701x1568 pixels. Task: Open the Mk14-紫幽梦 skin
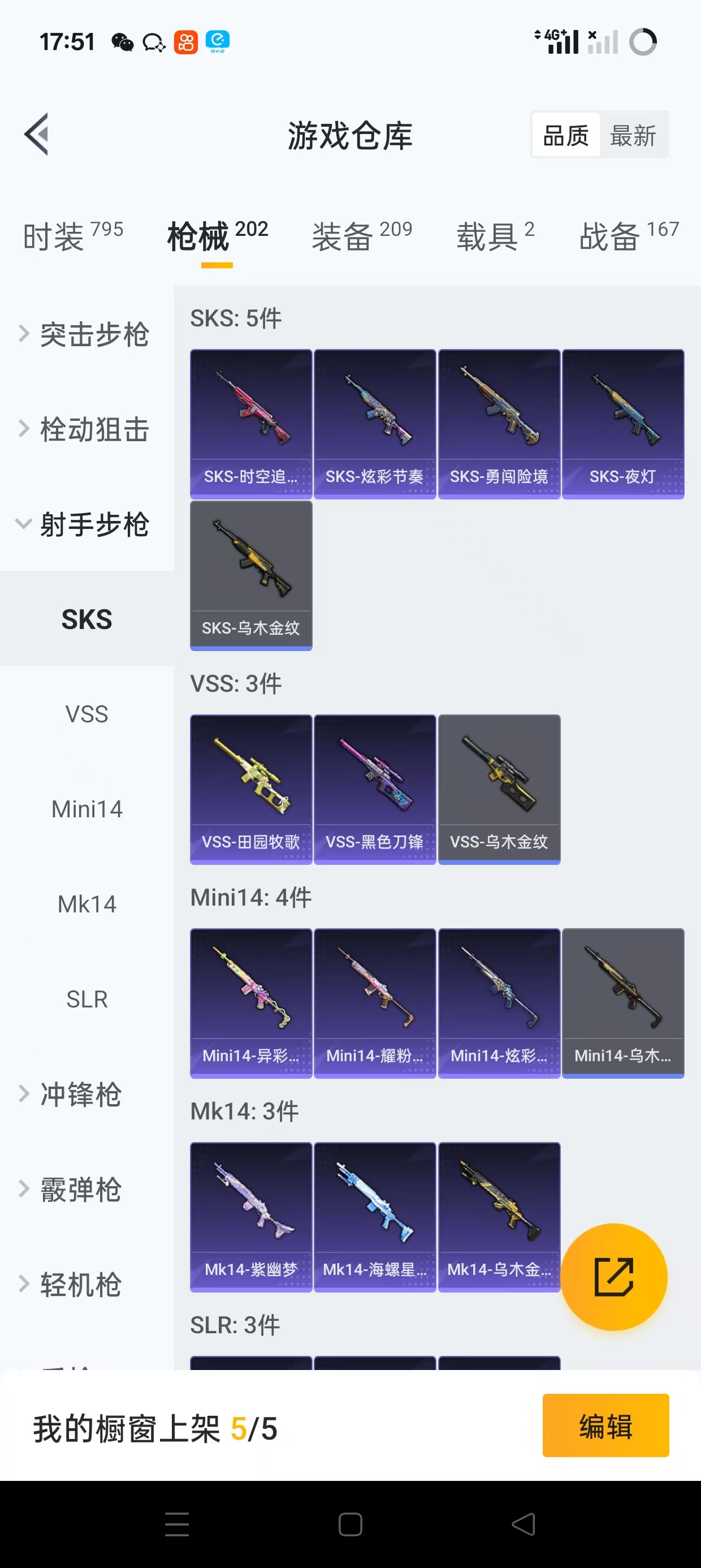tap(250, 1217)
